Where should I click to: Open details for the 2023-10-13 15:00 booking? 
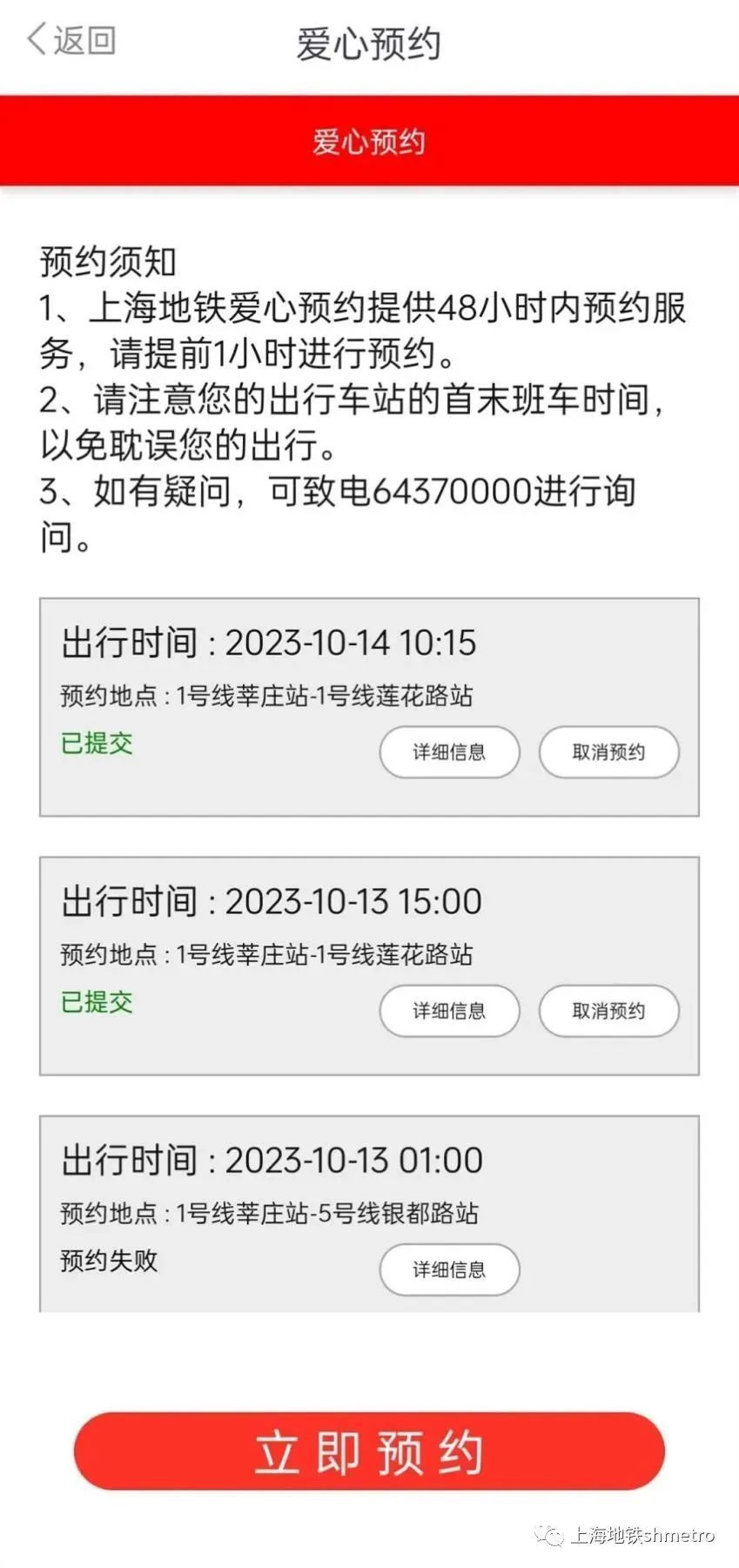(449, 1011)
